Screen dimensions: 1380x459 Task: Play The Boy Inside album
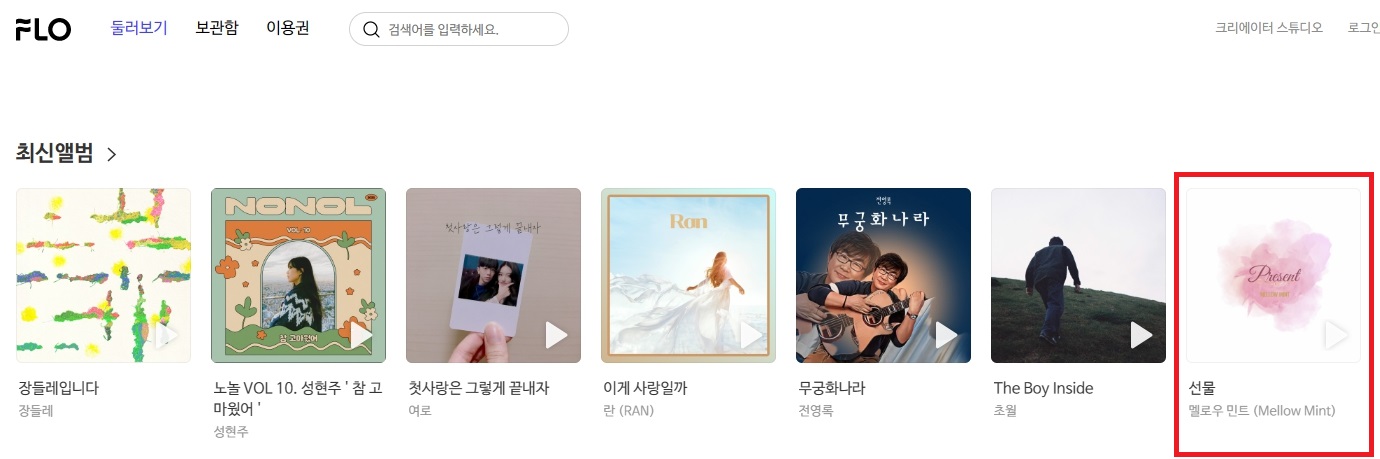tap(1141, 335)
